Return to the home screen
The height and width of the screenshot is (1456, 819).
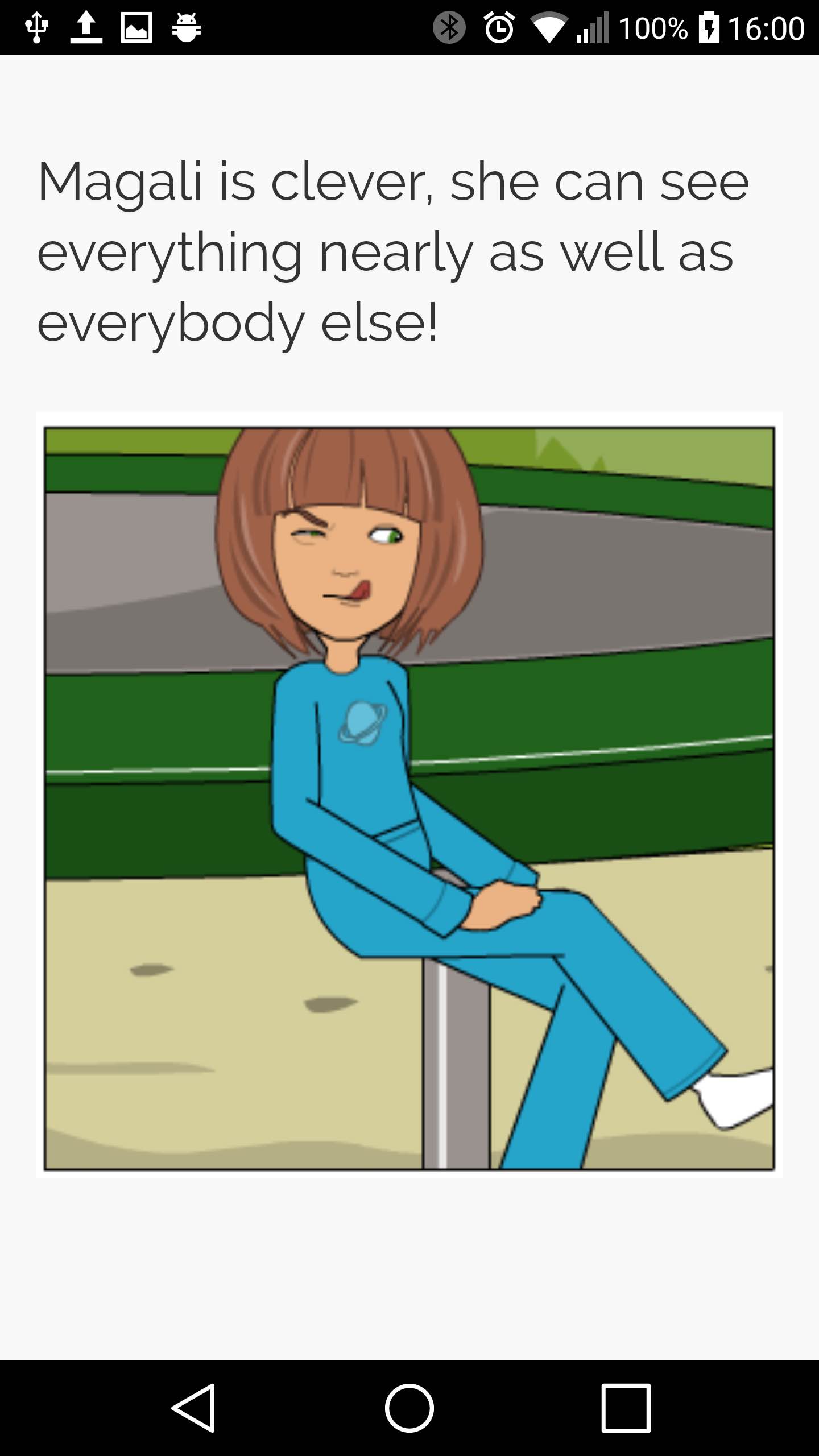(409, 1408)
